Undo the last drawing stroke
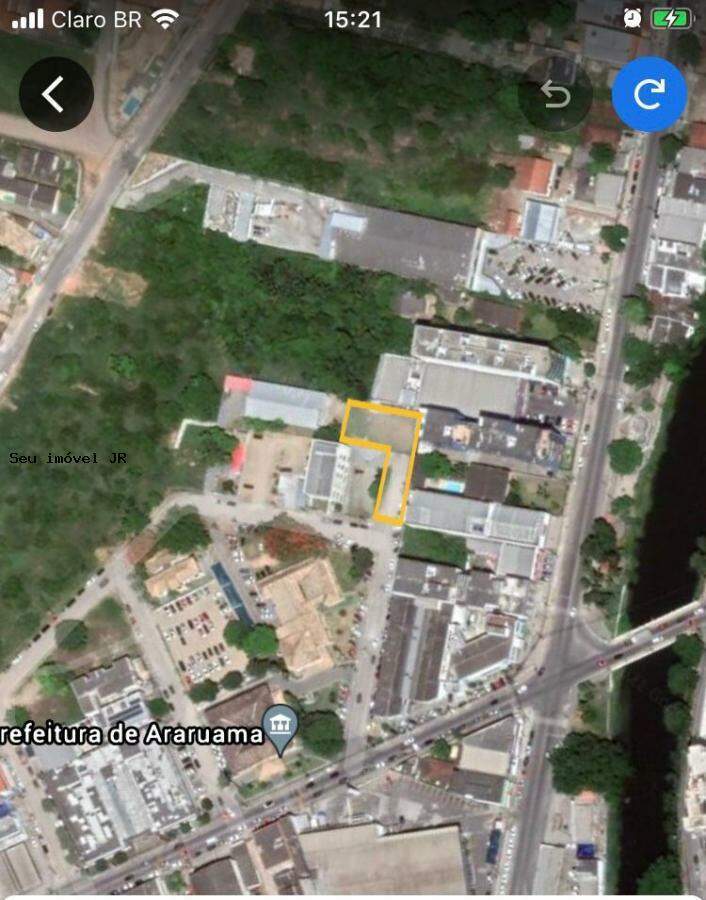The image size is (706, 900). point(556,95)
